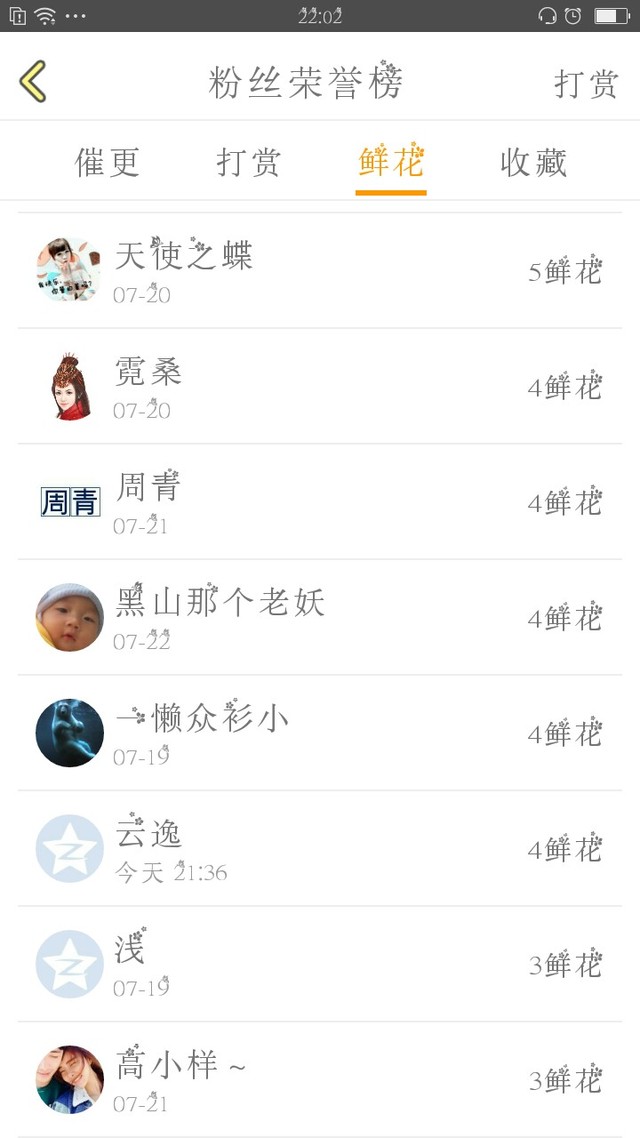Open 天使之蝶's fan entry
Screen dimensions: 640x1138
tap(320, 270)
